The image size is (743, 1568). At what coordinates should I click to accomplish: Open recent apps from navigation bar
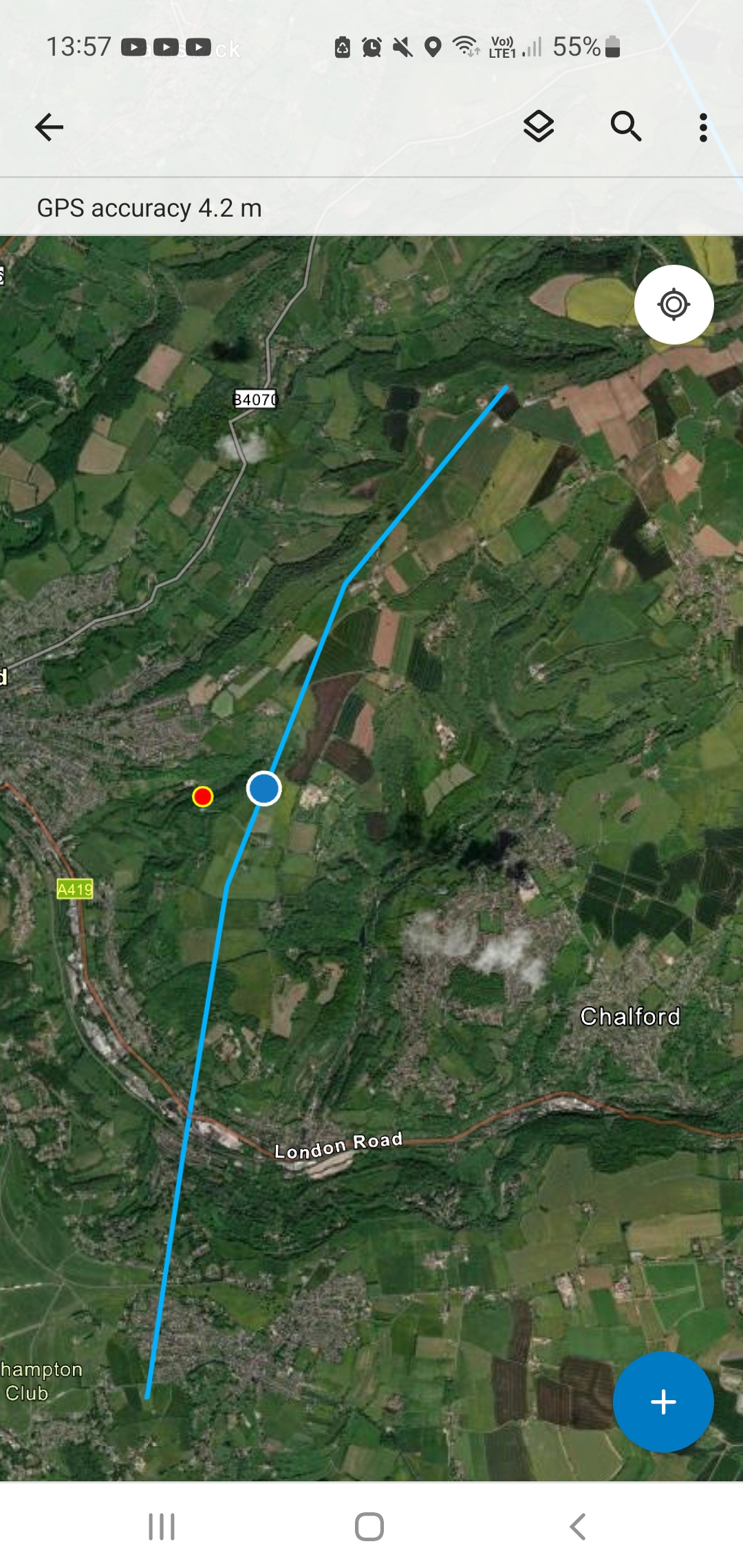pos(162,1527)
